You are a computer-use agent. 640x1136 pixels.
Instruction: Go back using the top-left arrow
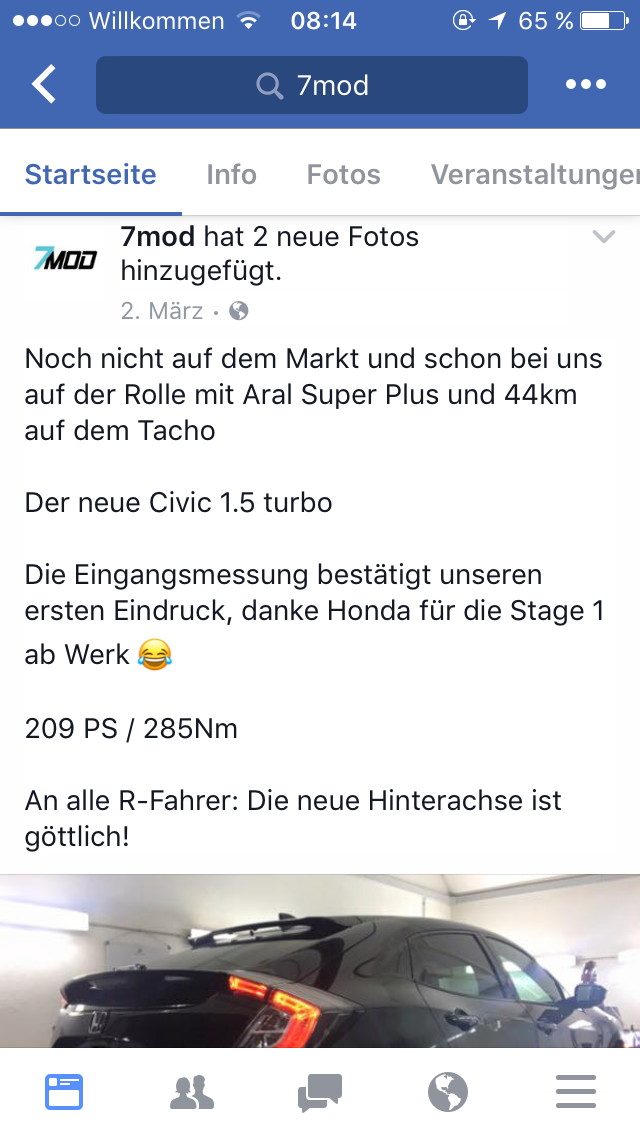tap(44, 85)
